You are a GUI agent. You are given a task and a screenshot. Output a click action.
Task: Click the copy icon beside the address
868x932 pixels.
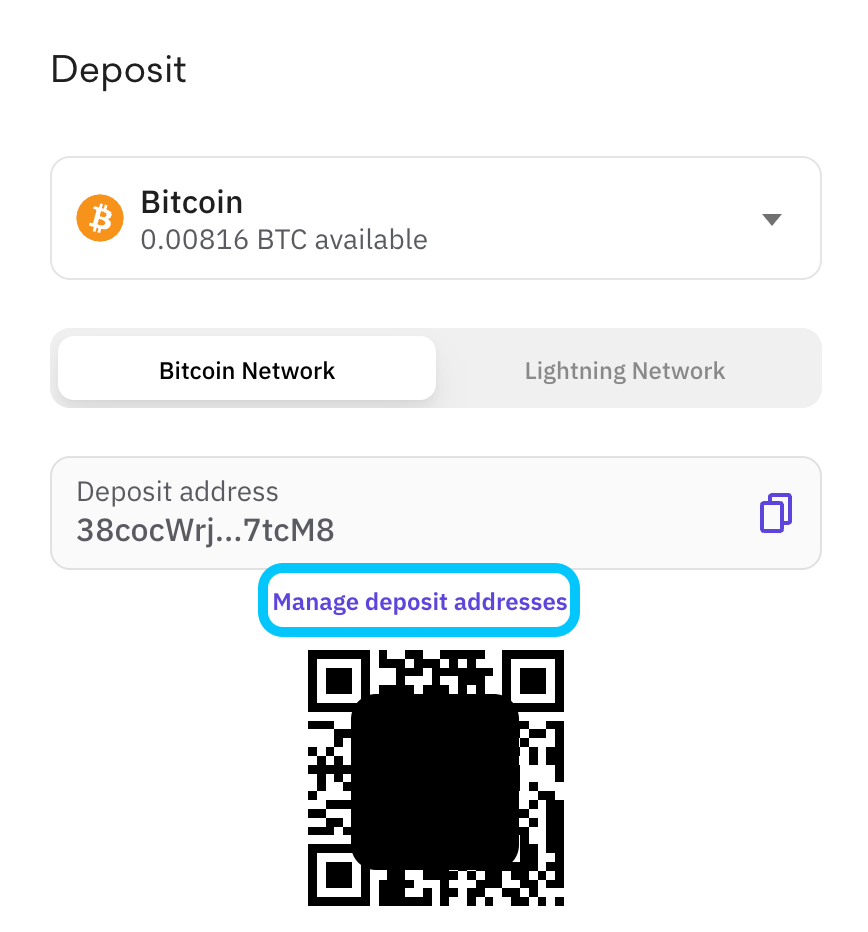[x=775, y=513]
